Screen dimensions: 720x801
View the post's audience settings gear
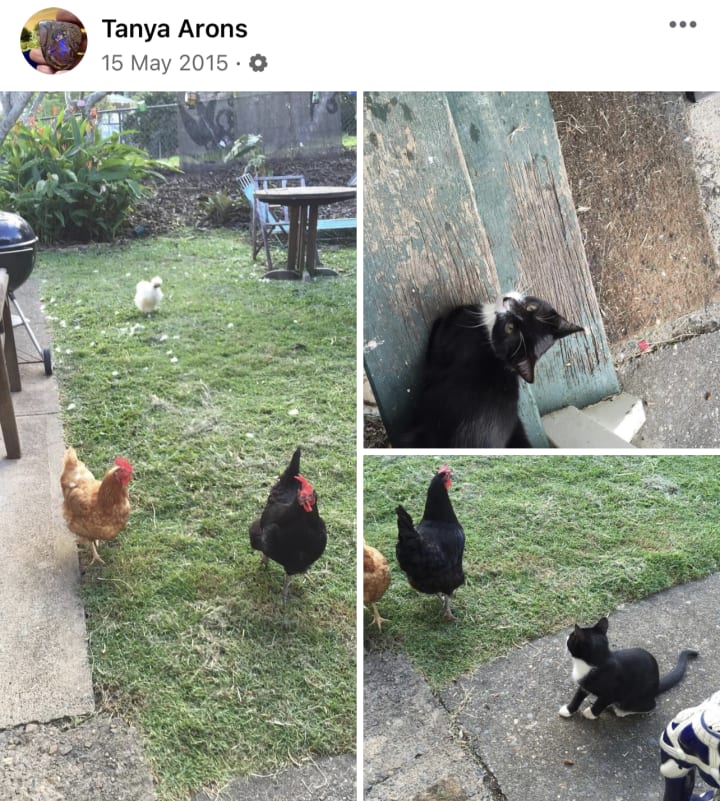point(258,63)
